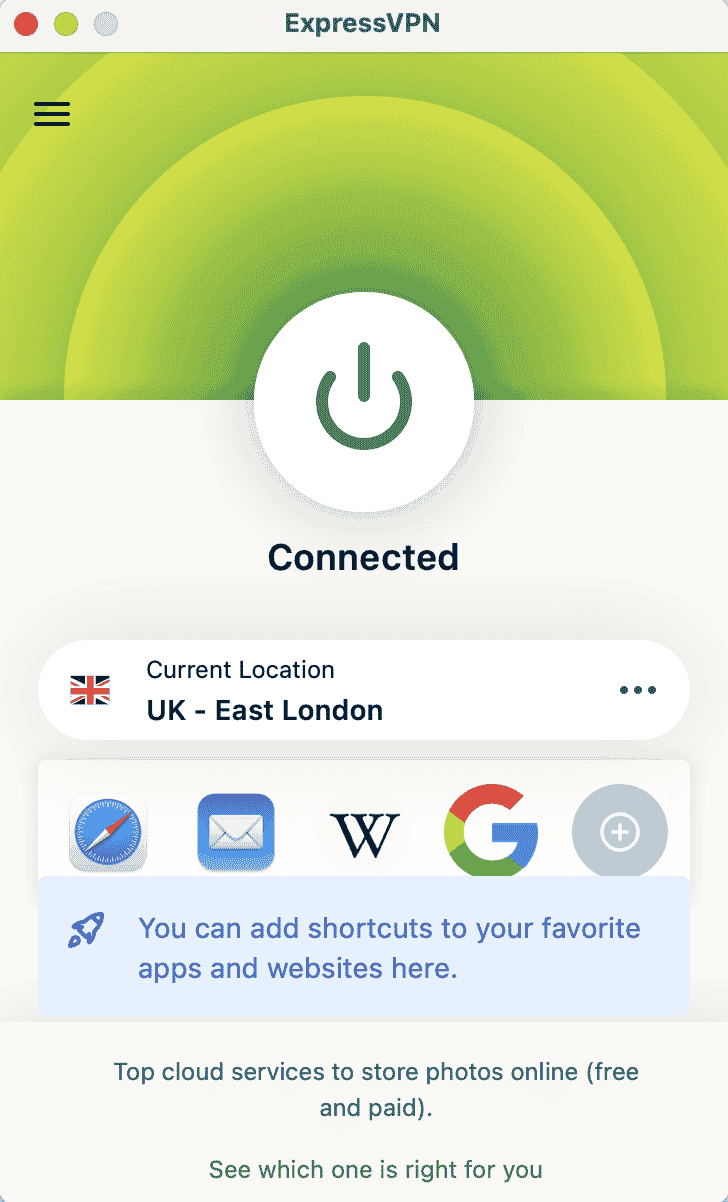Launch the Safari shortcut
Image resolution: width=728 pixels, height=1202 pixels.
point(108,832)
